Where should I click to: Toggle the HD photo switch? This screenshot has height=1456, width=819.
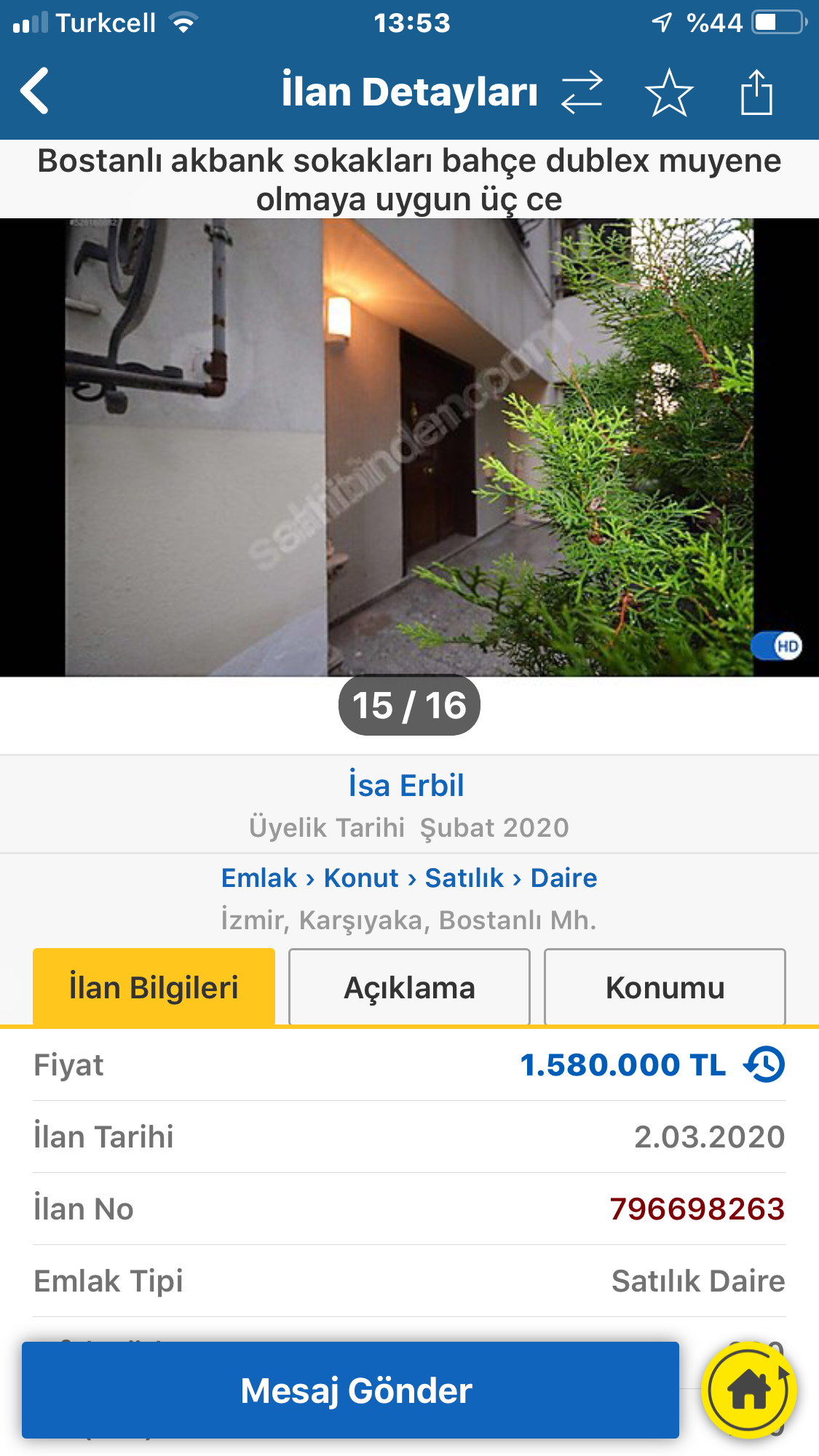tap(778, 645)
